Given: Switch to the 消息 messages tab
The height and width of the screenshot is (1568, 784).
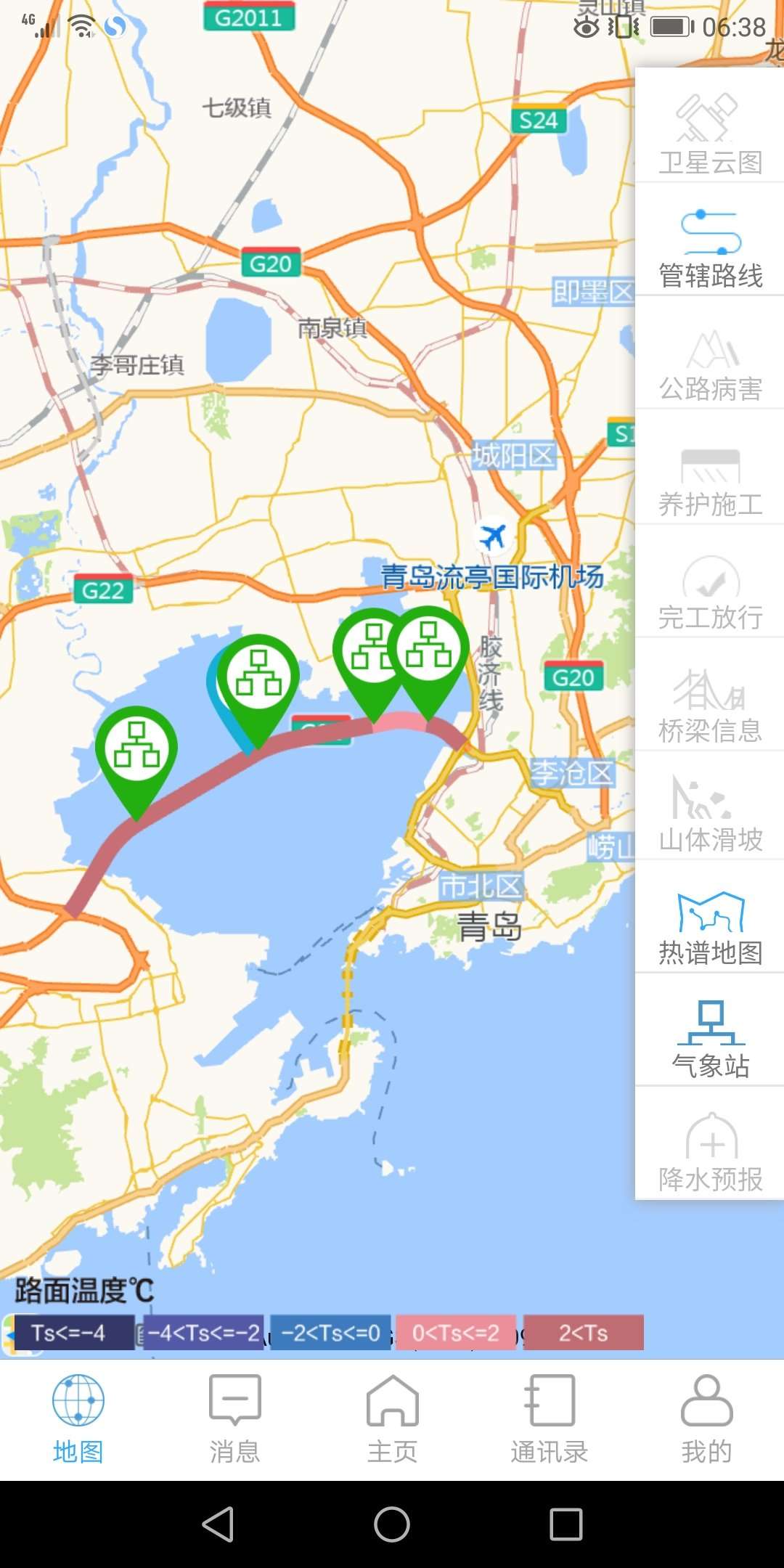Looking at the screenshot, I should pyautogui.click(x=234, y=1419).
